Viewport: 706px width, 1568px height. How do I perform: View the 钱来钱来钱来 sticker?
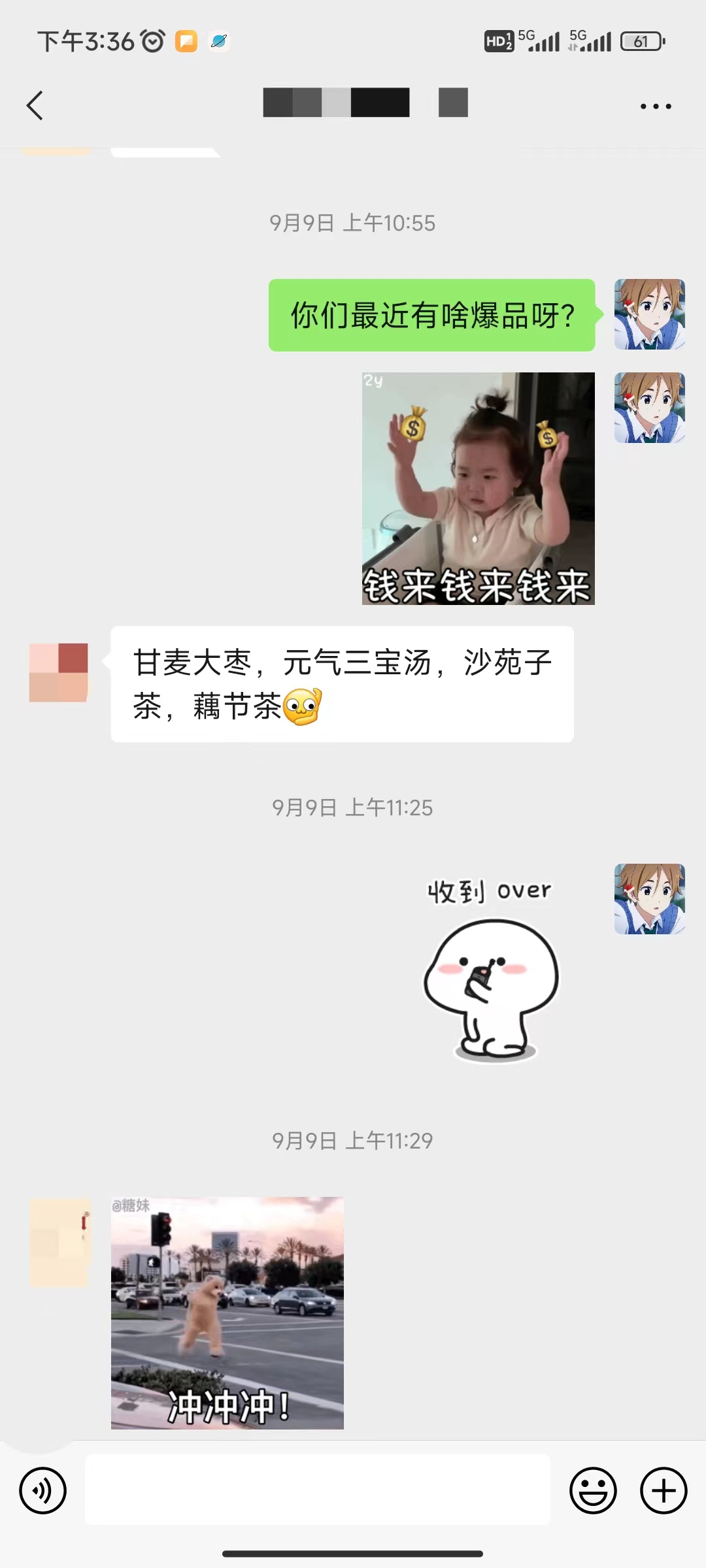click(x=478, y=489)
